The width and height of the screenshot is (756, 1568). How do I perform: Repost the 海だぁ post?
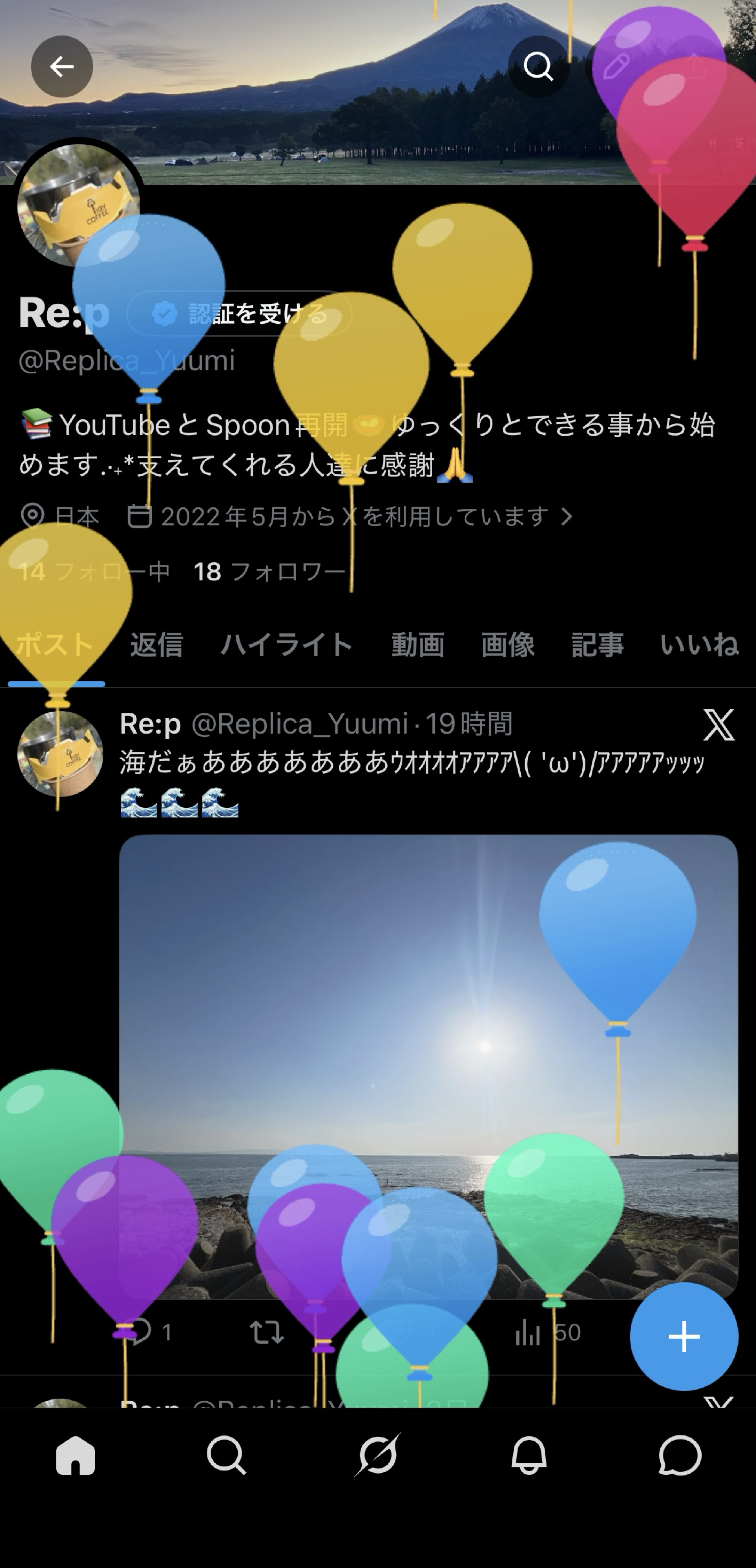click(267, 1333)
